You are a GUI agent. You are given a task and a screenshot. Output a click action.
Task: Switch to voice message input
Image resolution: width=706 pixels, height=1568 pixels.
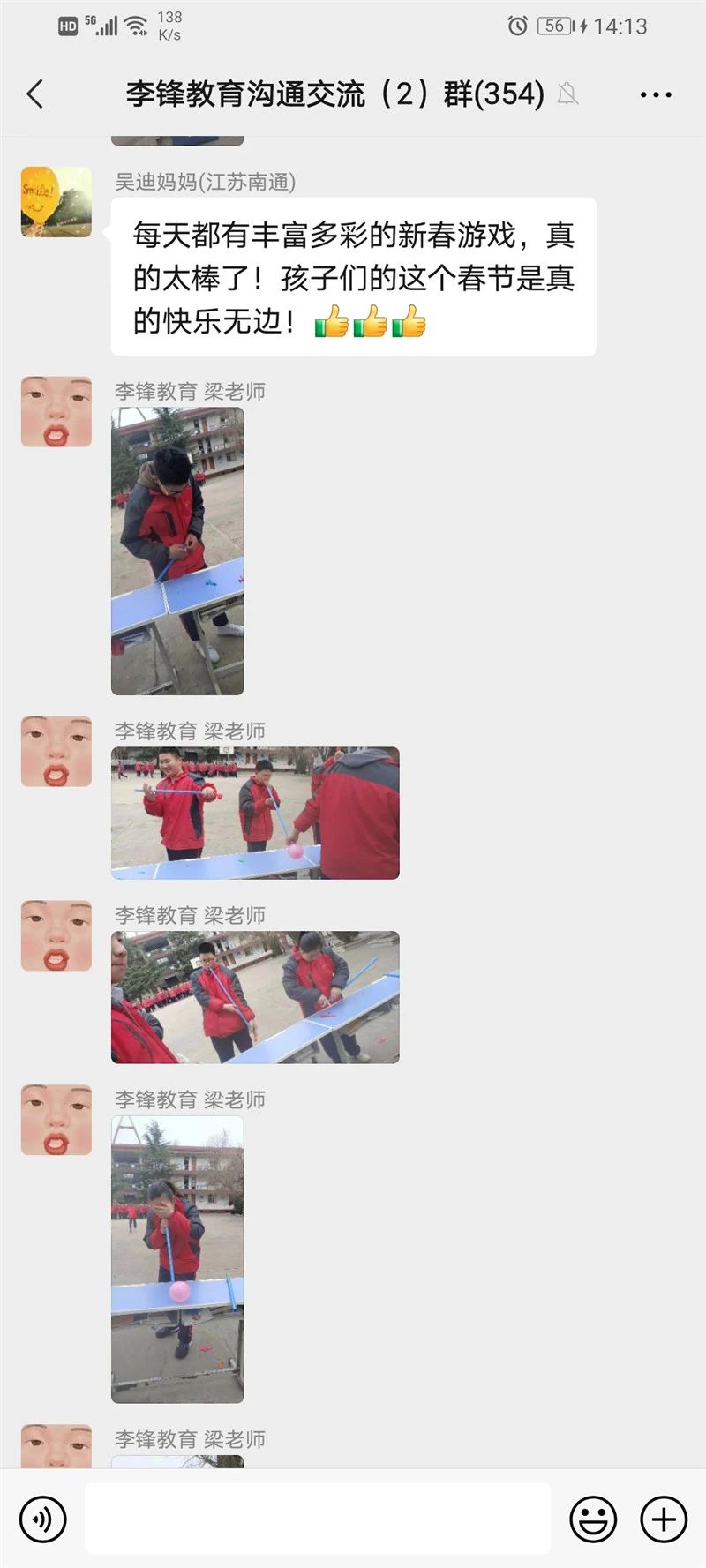42,1519
